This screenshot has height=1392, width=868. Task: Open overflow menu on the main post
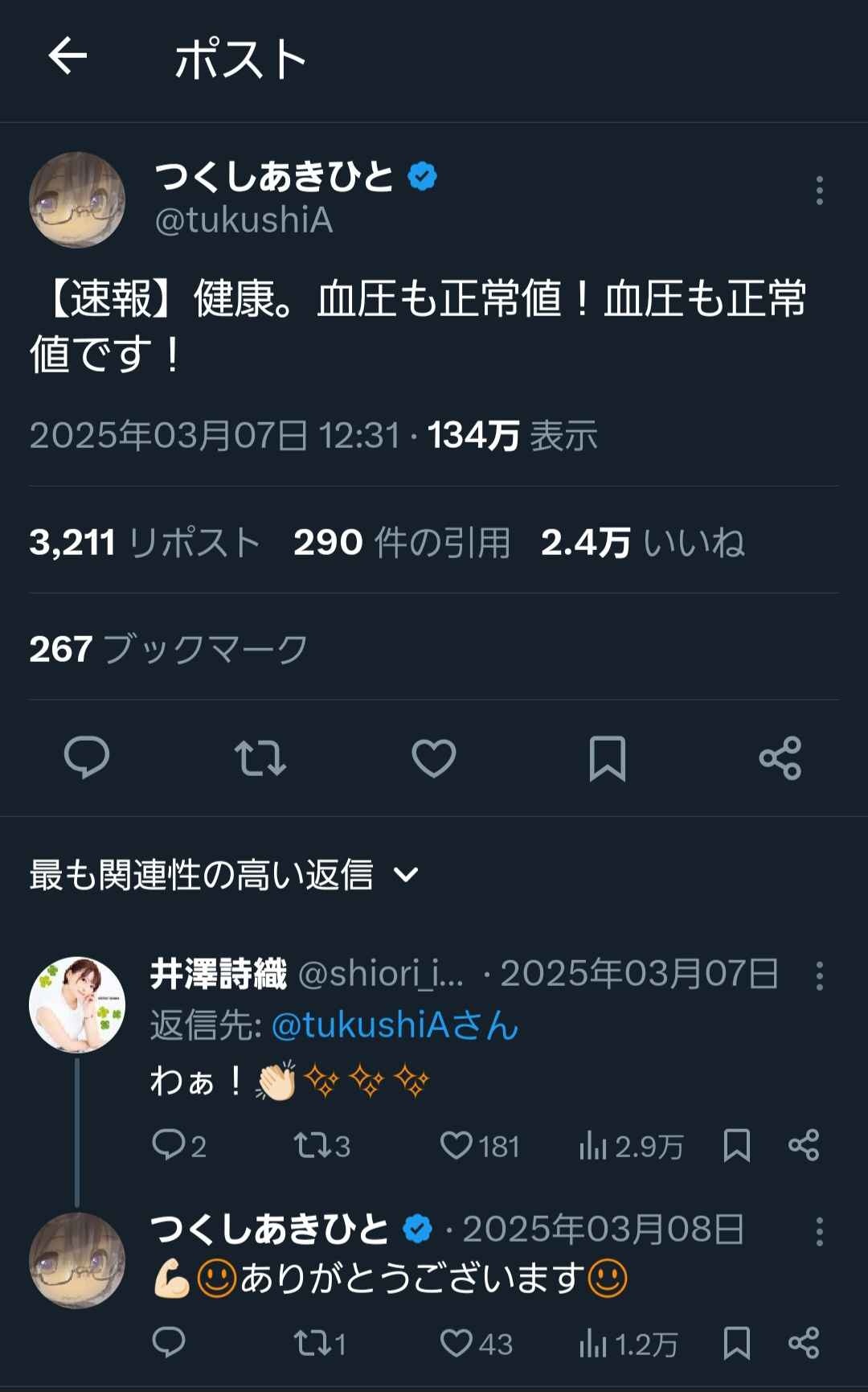819,191
